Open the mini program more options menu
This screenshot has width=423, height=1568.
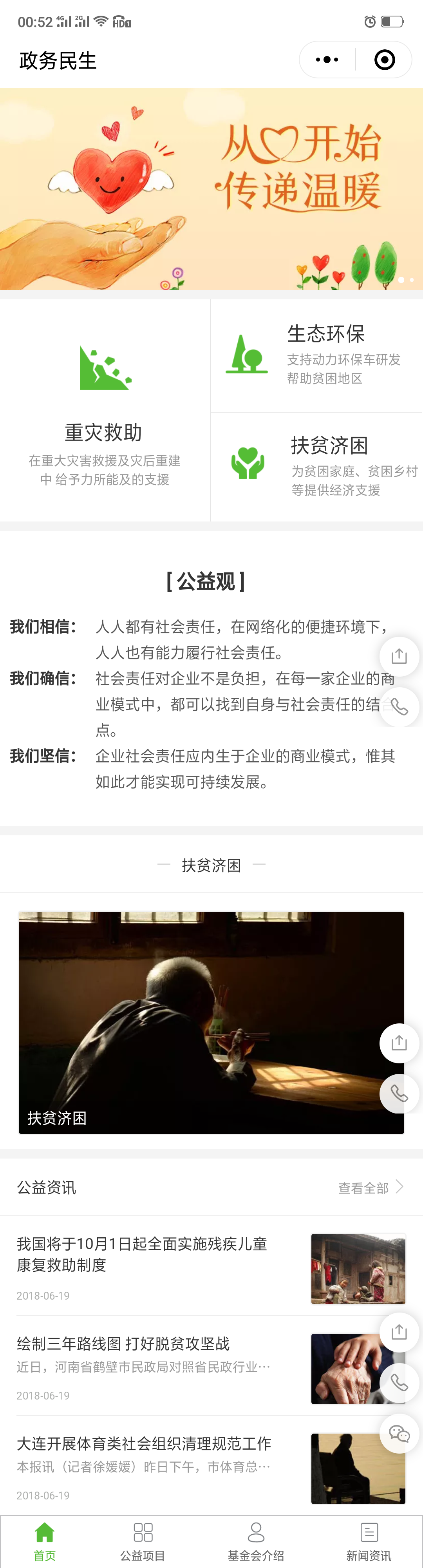pos(327,60)
